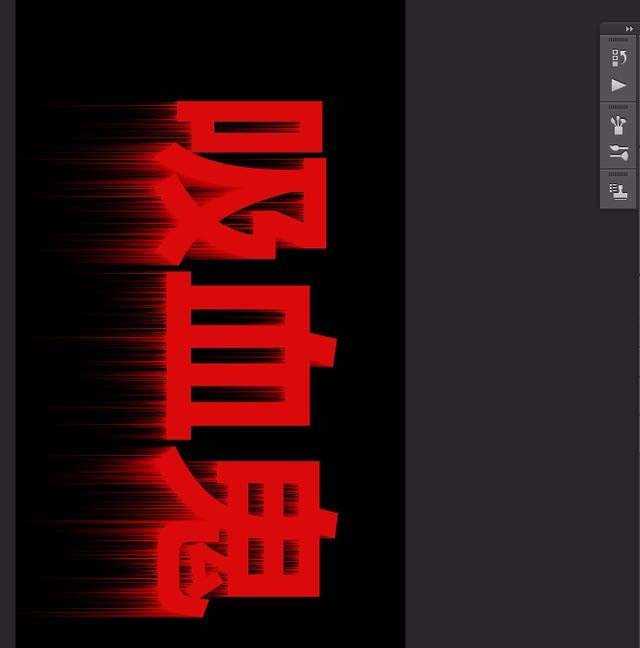Open the Actions panel play icon
Screen dimensions: 640x648
point(618,85)
